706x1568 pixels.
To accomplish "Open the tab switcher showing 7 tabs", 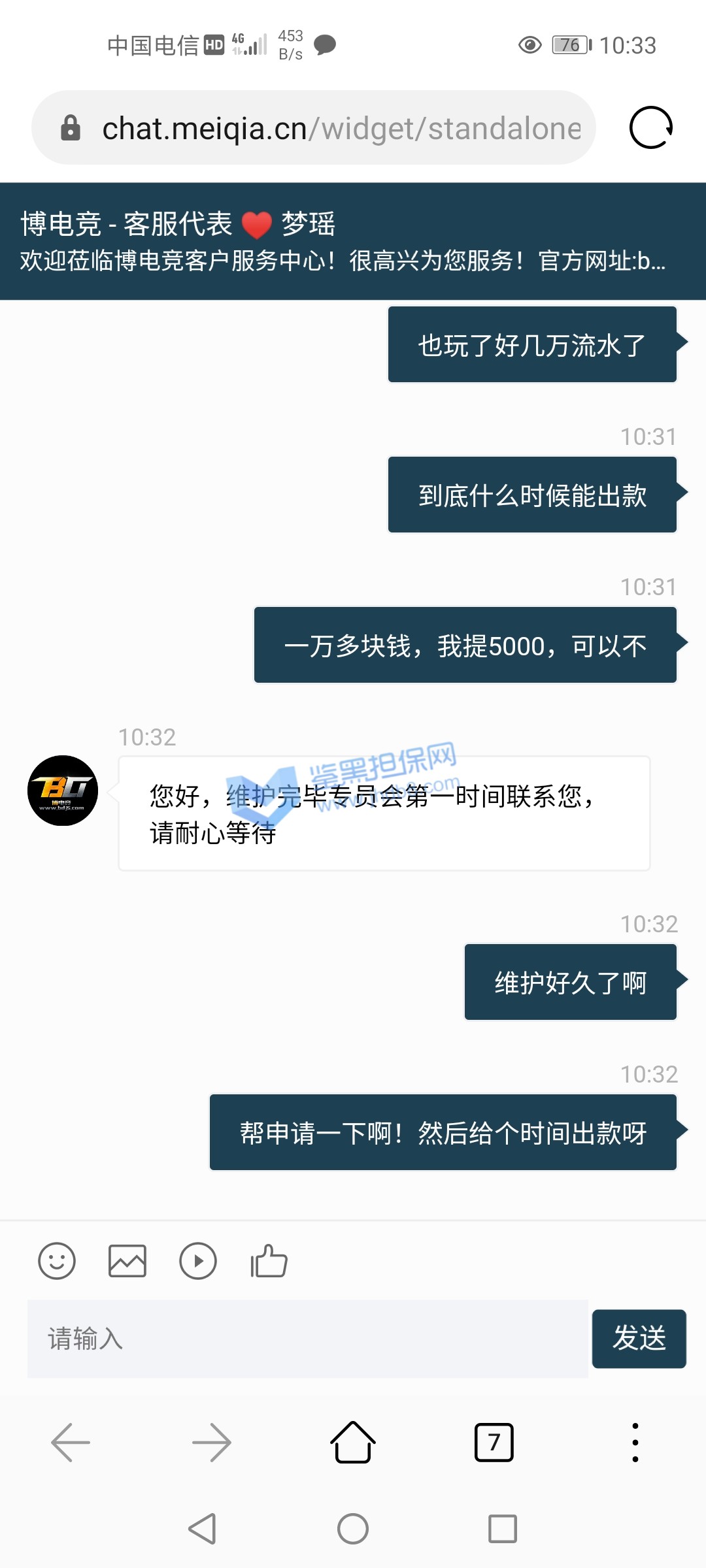I will [x=494, y=1442].
